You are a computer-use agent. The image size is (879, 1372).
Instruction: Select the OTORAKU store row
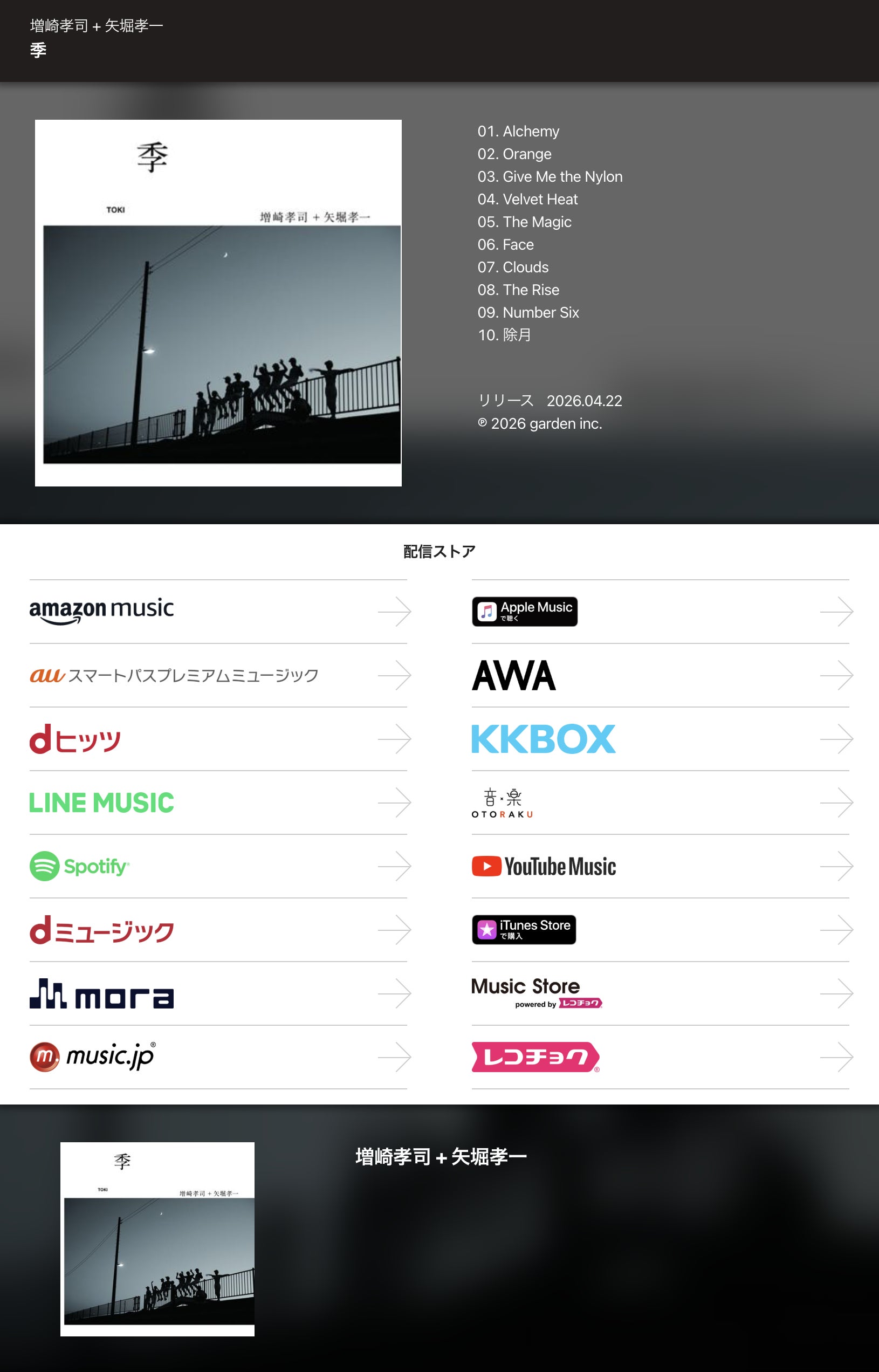point(660,802)
